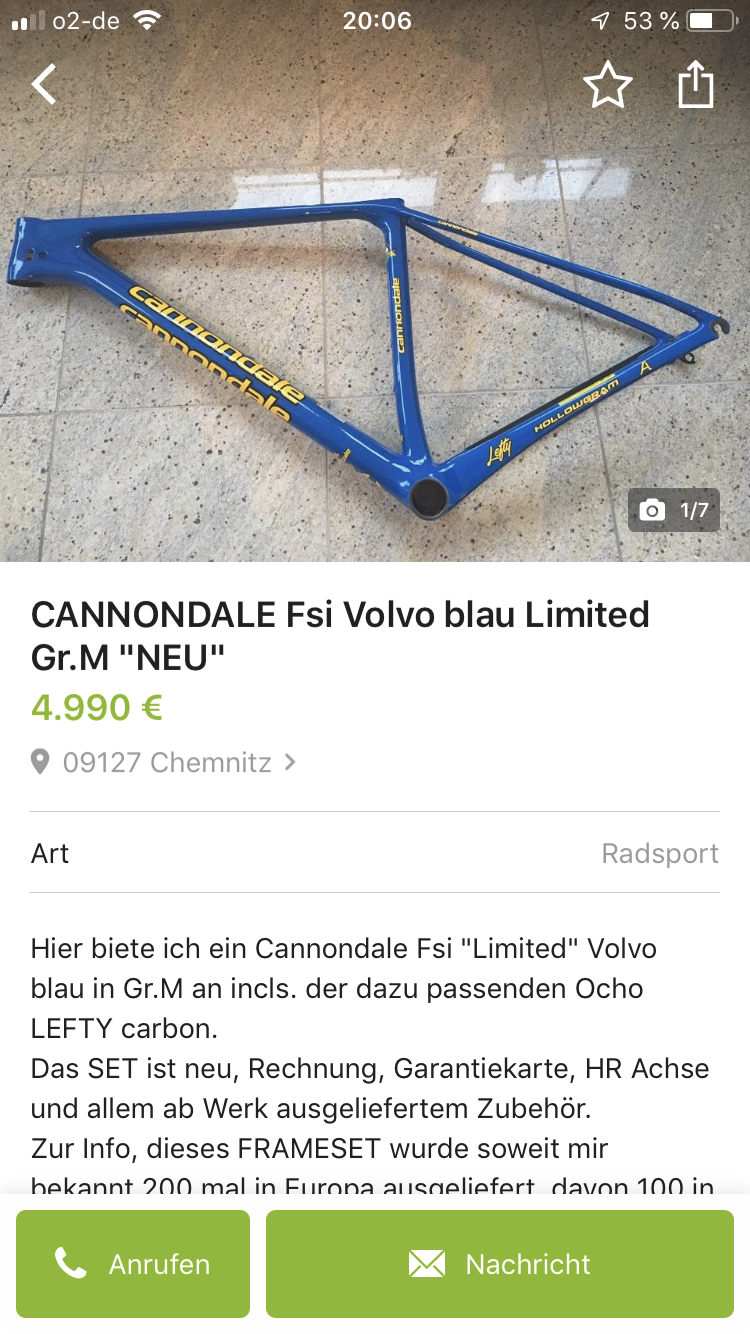Go back using the top arrow
The image size is (750, 1334).
[44, 85]
